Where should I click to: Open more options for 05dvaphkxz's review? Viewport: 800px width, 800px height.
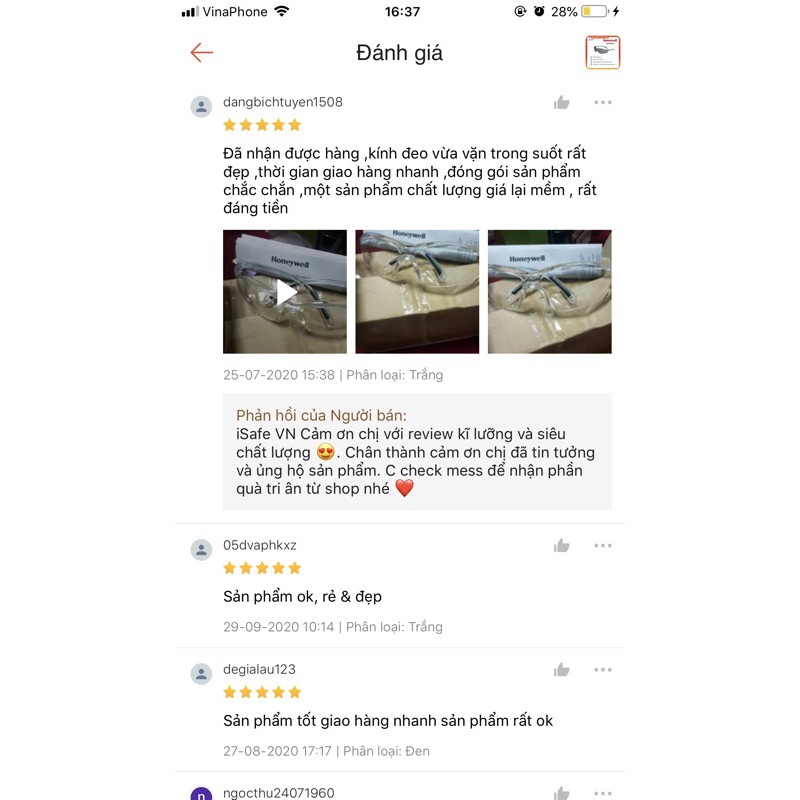coord(603,545)
